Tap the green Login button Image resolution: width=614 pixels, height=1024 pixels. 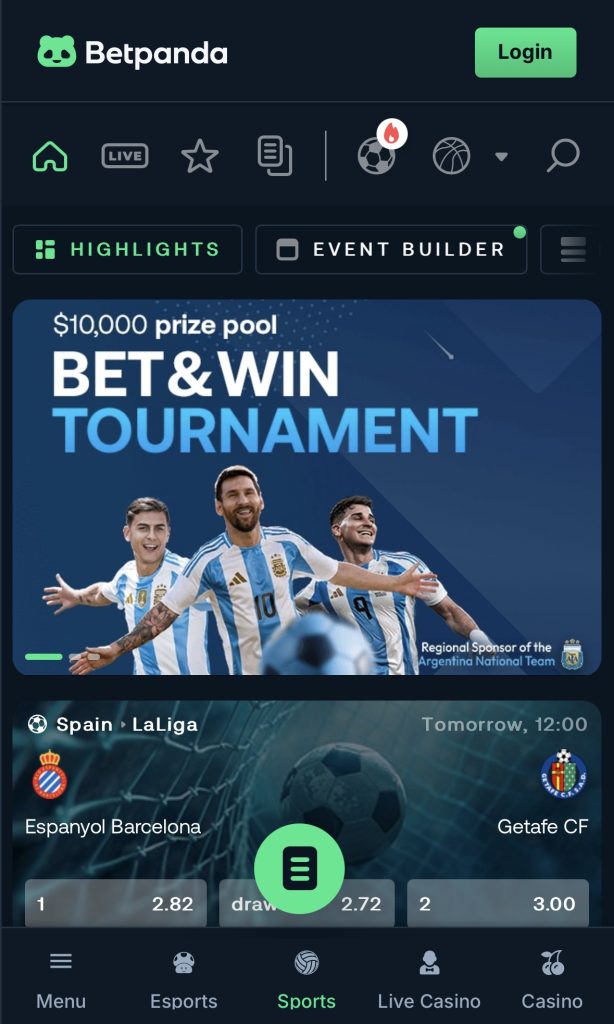click(525, 53)
